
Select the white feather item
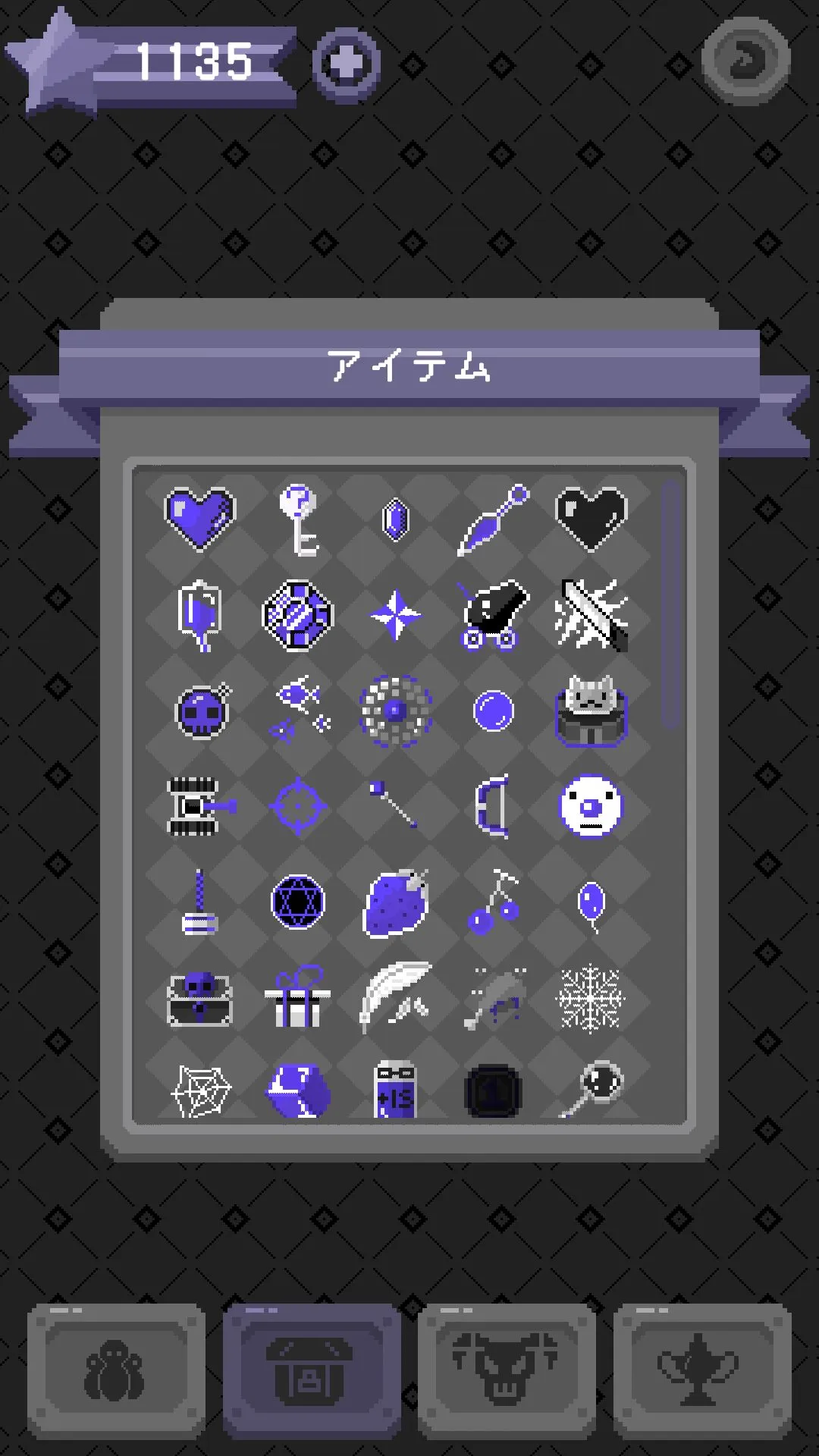point(394,996)
